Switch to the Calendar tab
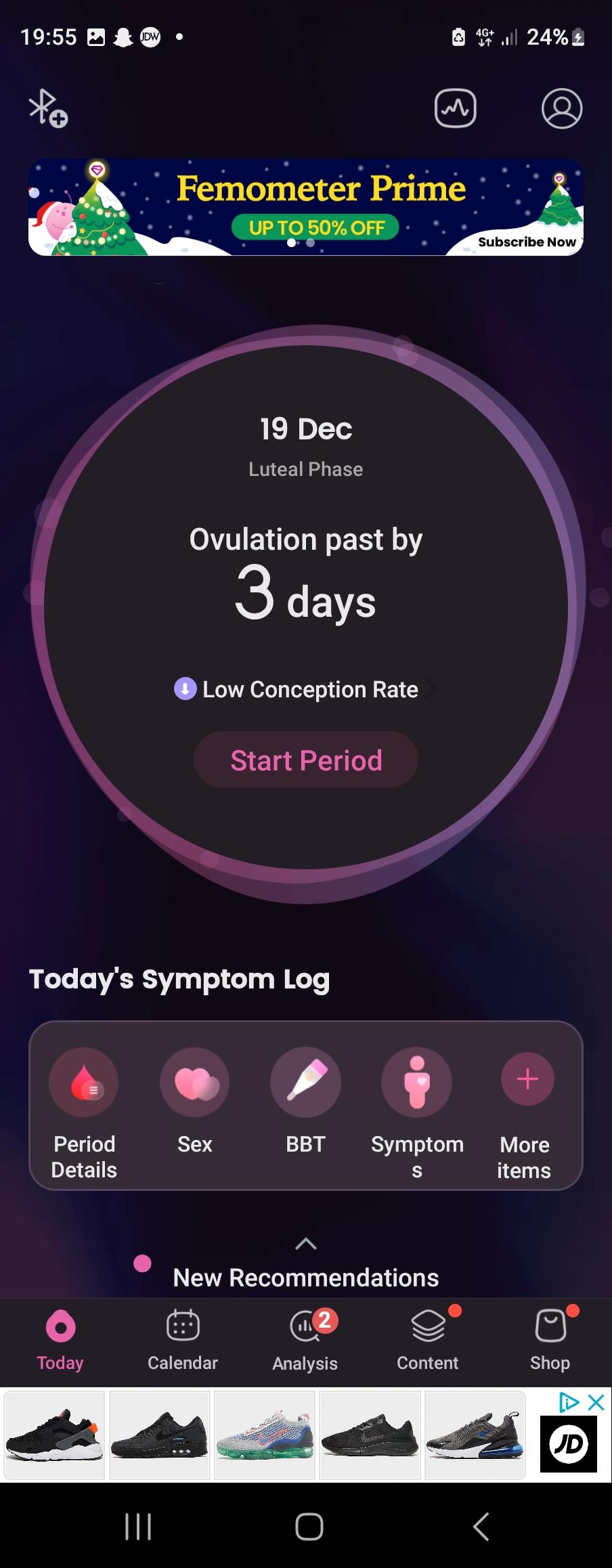The height and width of the screenshot is (1568, 612). 183,1340
